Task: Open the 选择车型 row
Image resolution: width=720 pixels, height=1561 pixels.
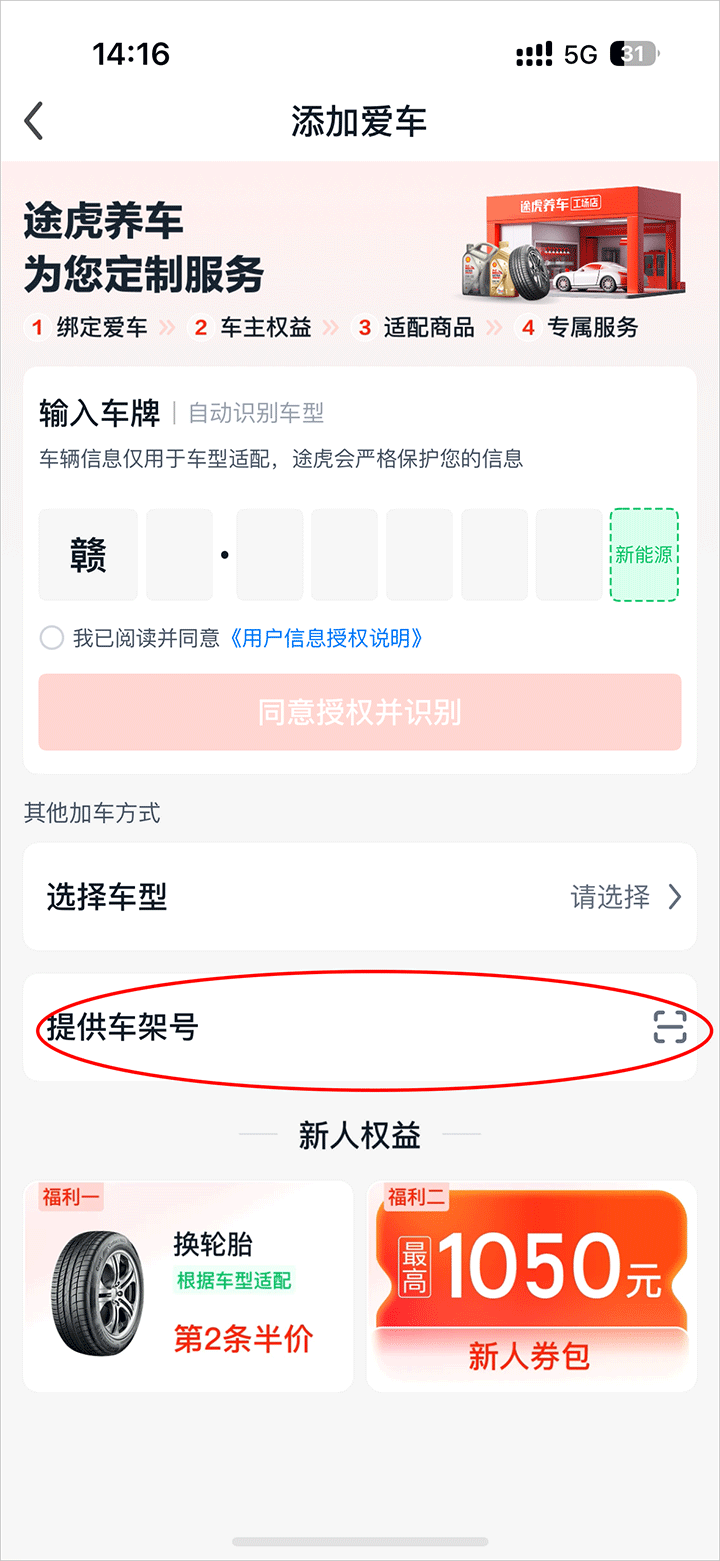Action: 360,897
